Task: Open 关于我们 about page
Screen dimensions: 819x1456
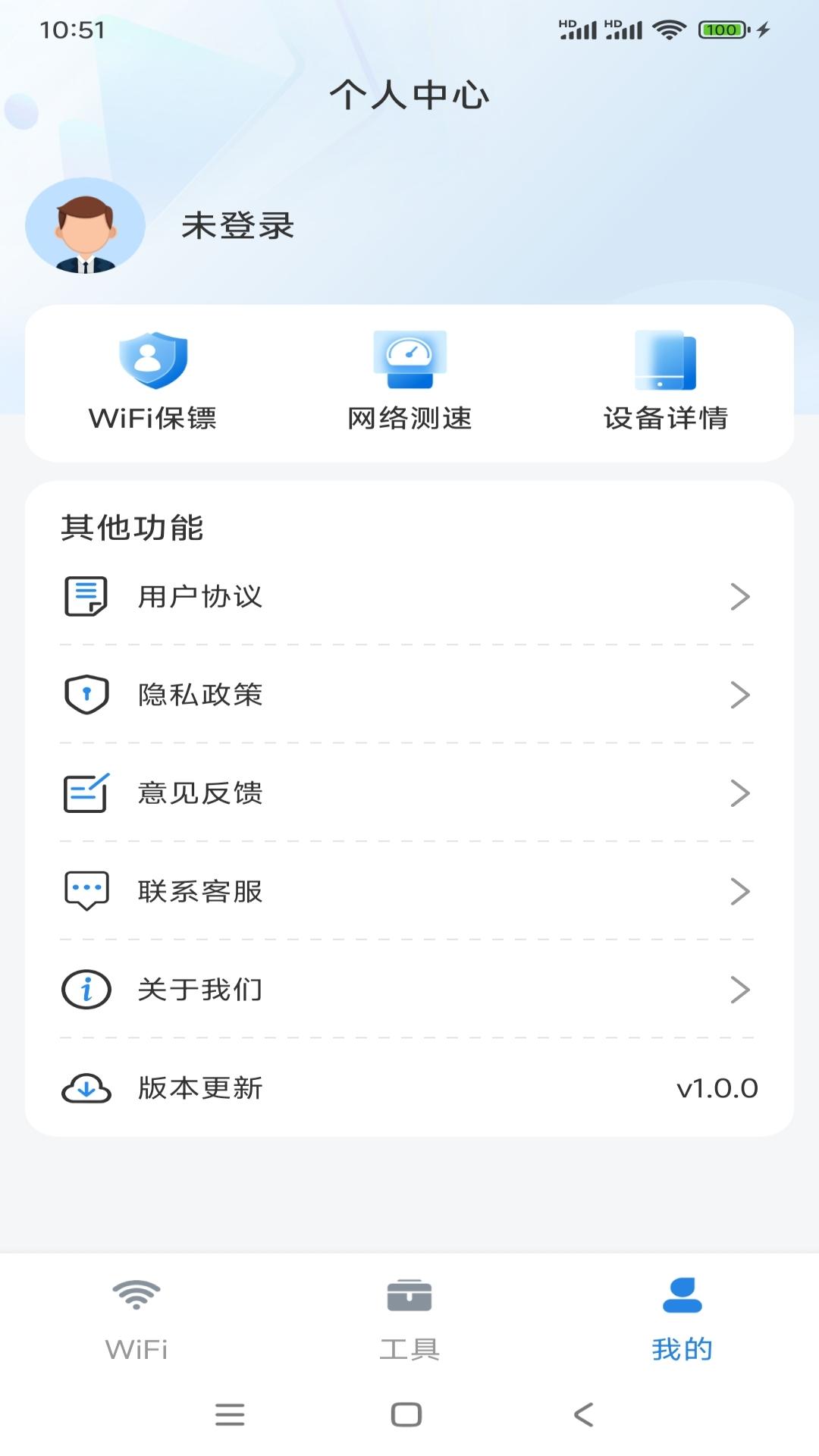Action: click(x=408, y=990)
